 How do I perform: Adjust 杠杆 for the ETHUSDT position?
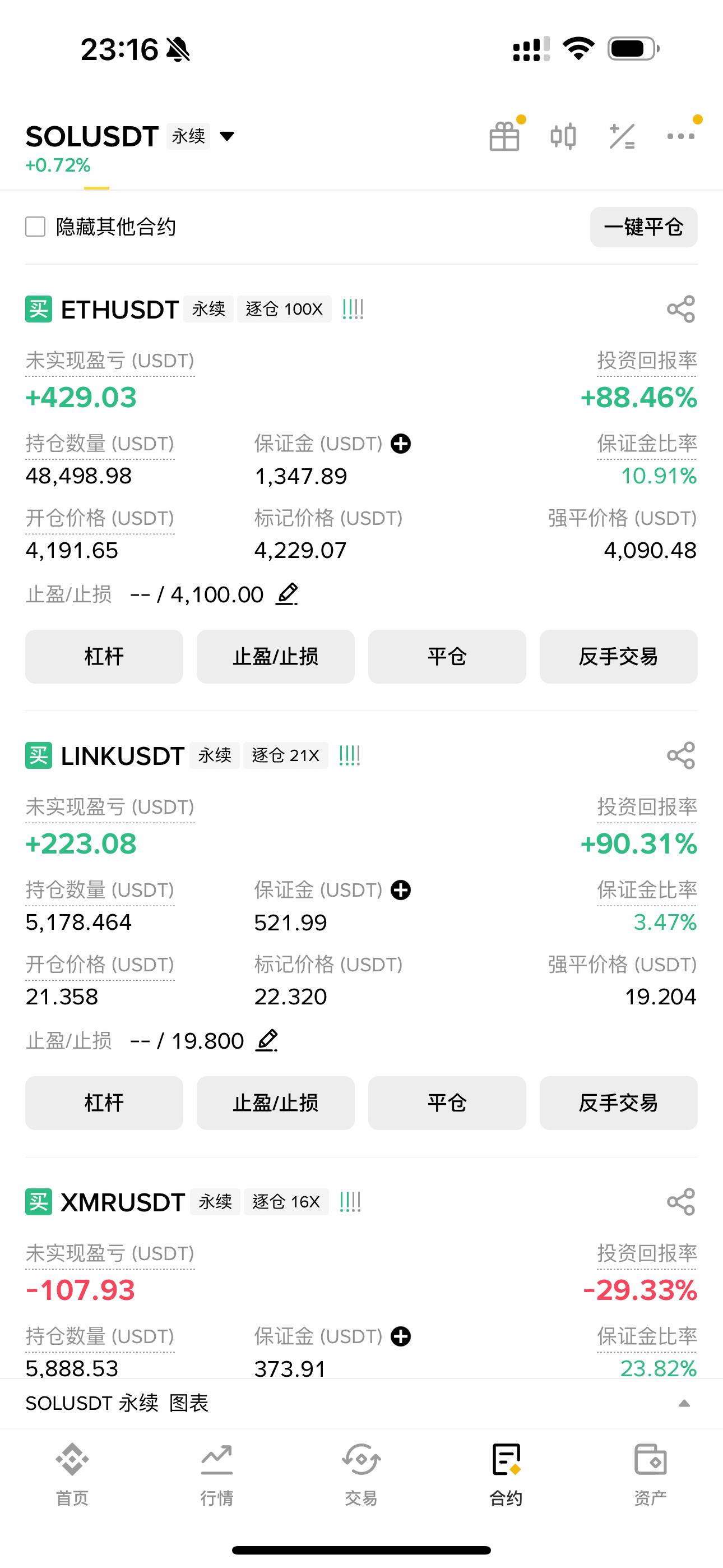pos(104,657)
